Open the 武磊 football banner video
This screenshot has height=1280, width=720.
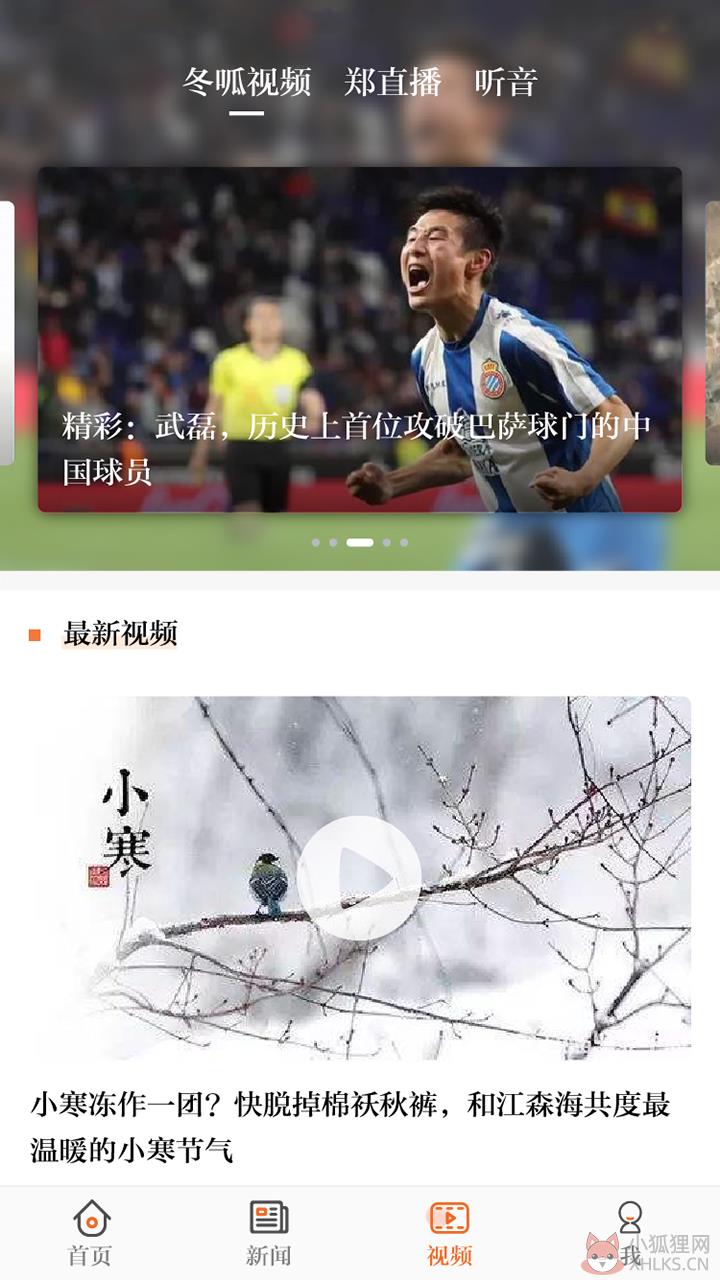click(x=360, y=340)
